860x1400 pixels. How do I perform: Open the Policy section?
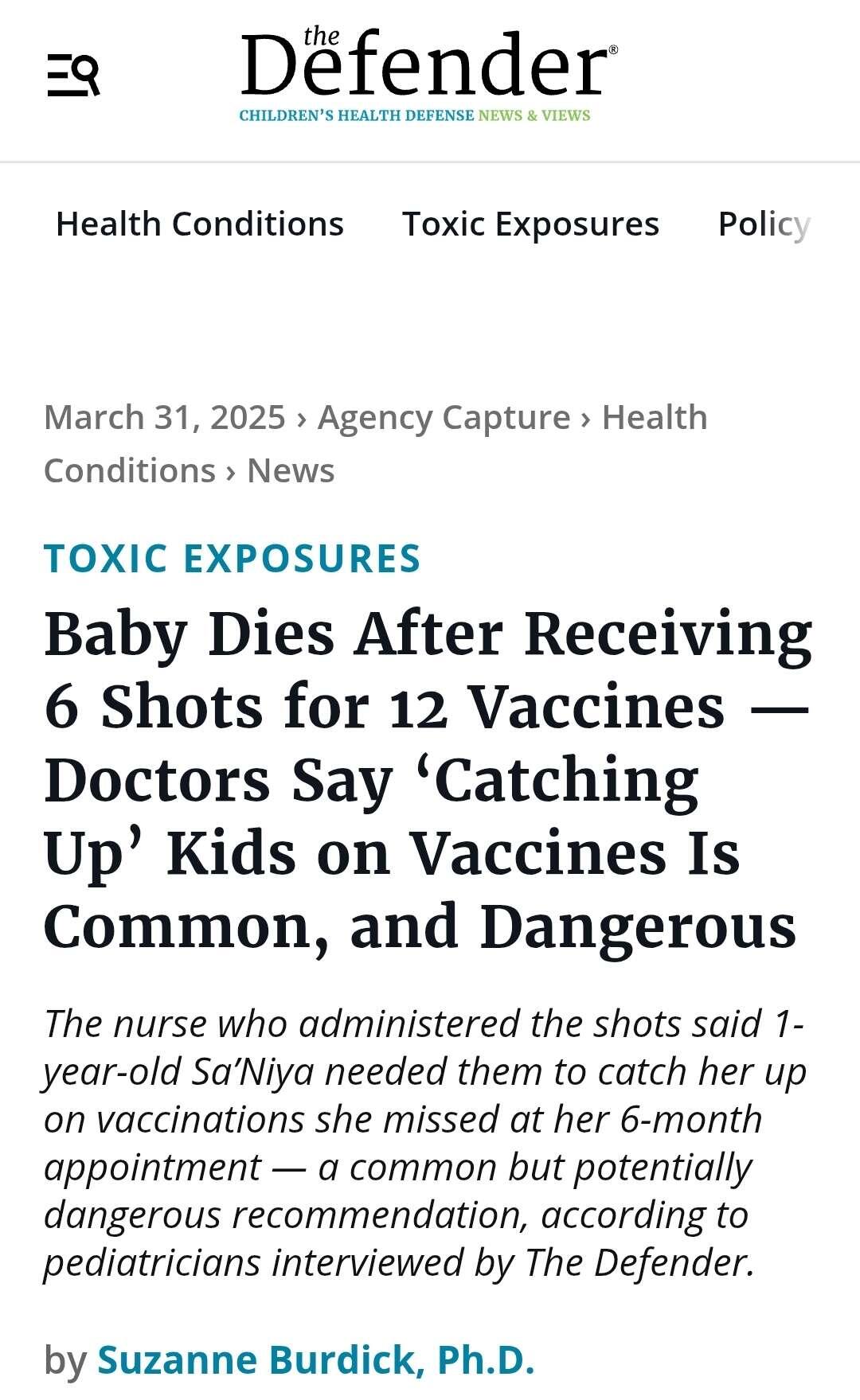(x=764, y=224)
